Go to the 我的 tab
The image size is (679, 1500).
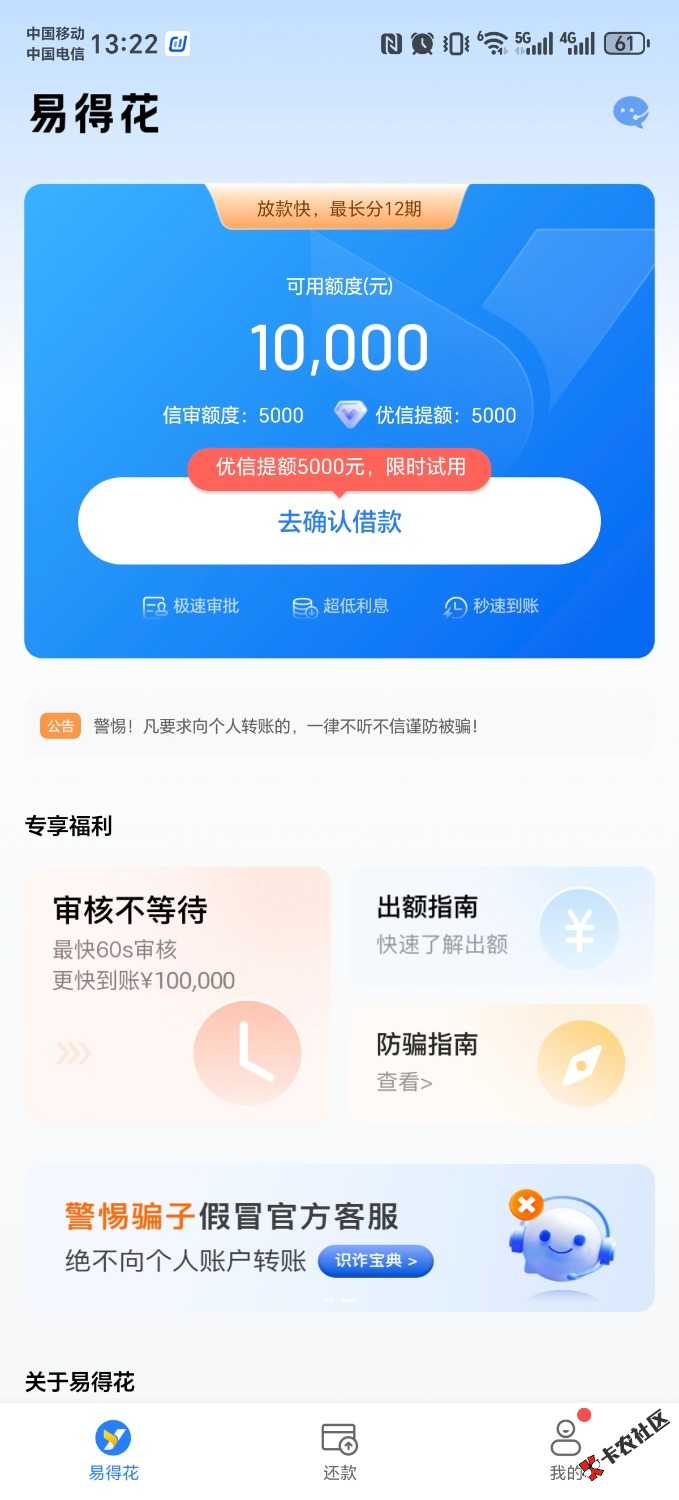tap(566, 1451)
